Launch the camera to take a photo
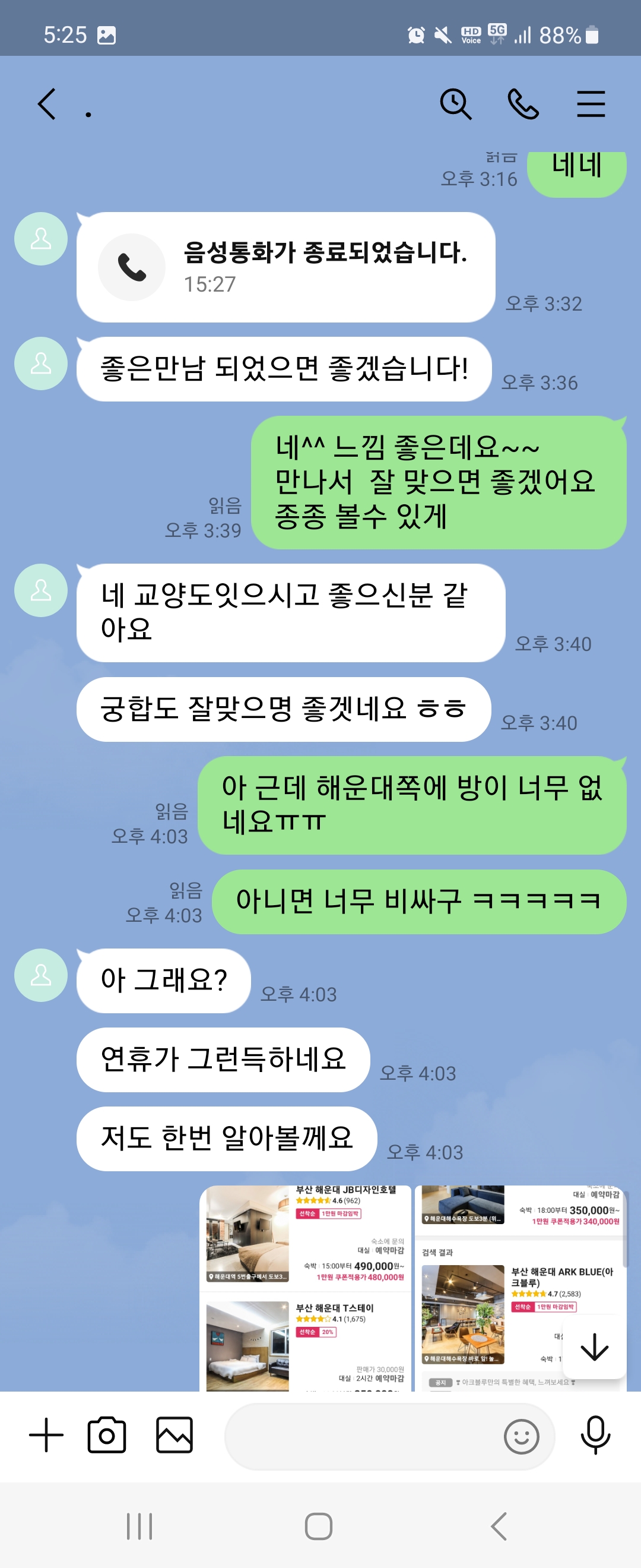This screenshot has height=1568, width=641. 107,1435
